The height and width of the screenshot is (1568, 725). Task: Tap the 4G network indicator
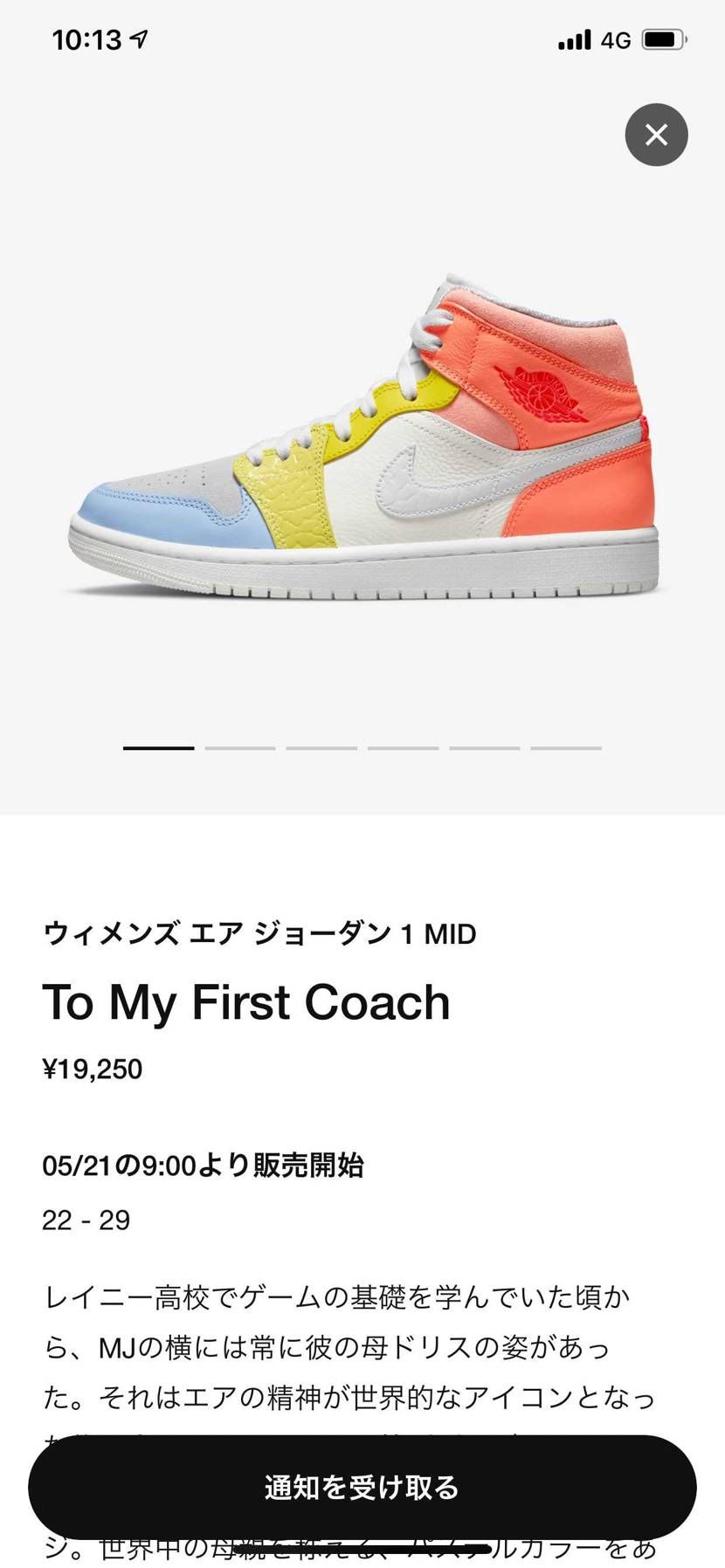(611, 39)
